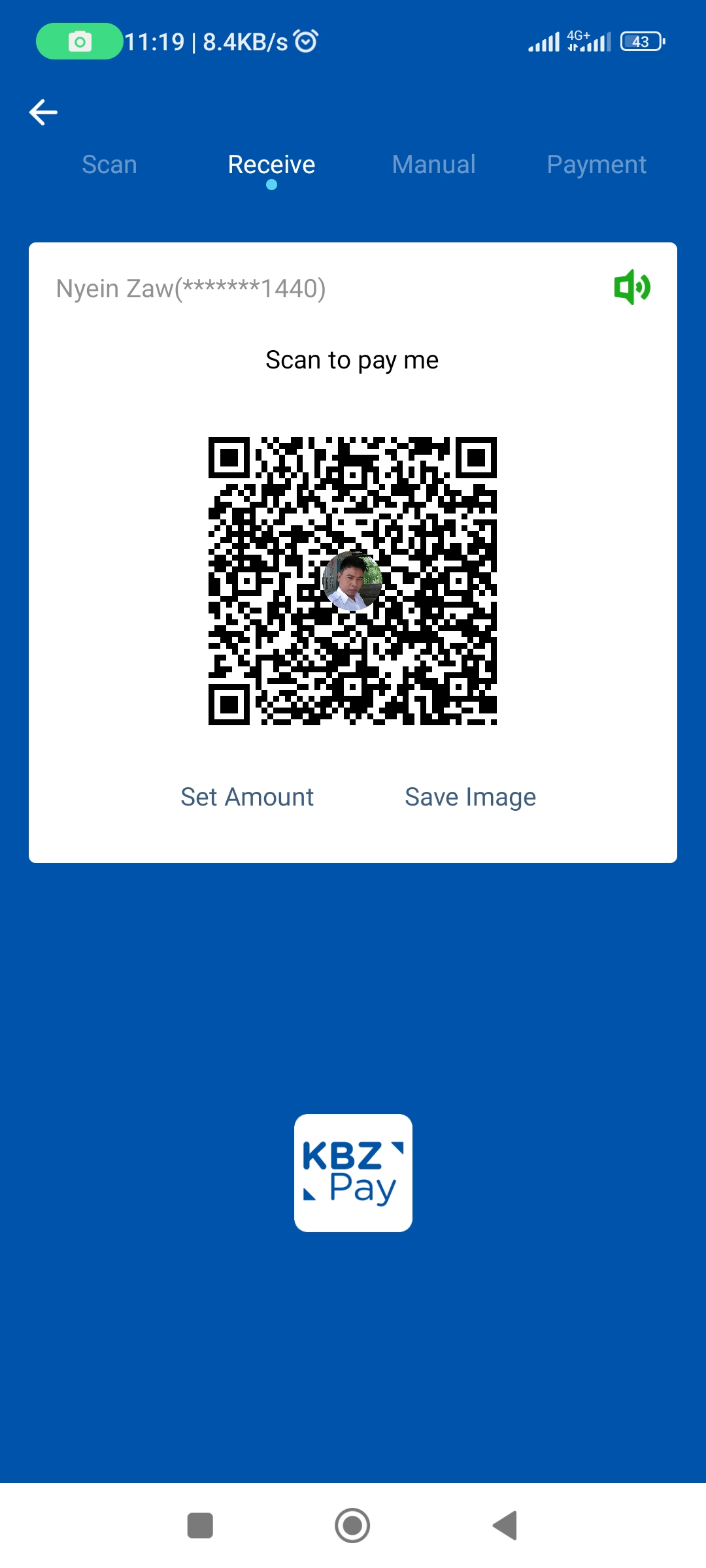
Task: Tap the system home button
Action: coord(352,1526)
